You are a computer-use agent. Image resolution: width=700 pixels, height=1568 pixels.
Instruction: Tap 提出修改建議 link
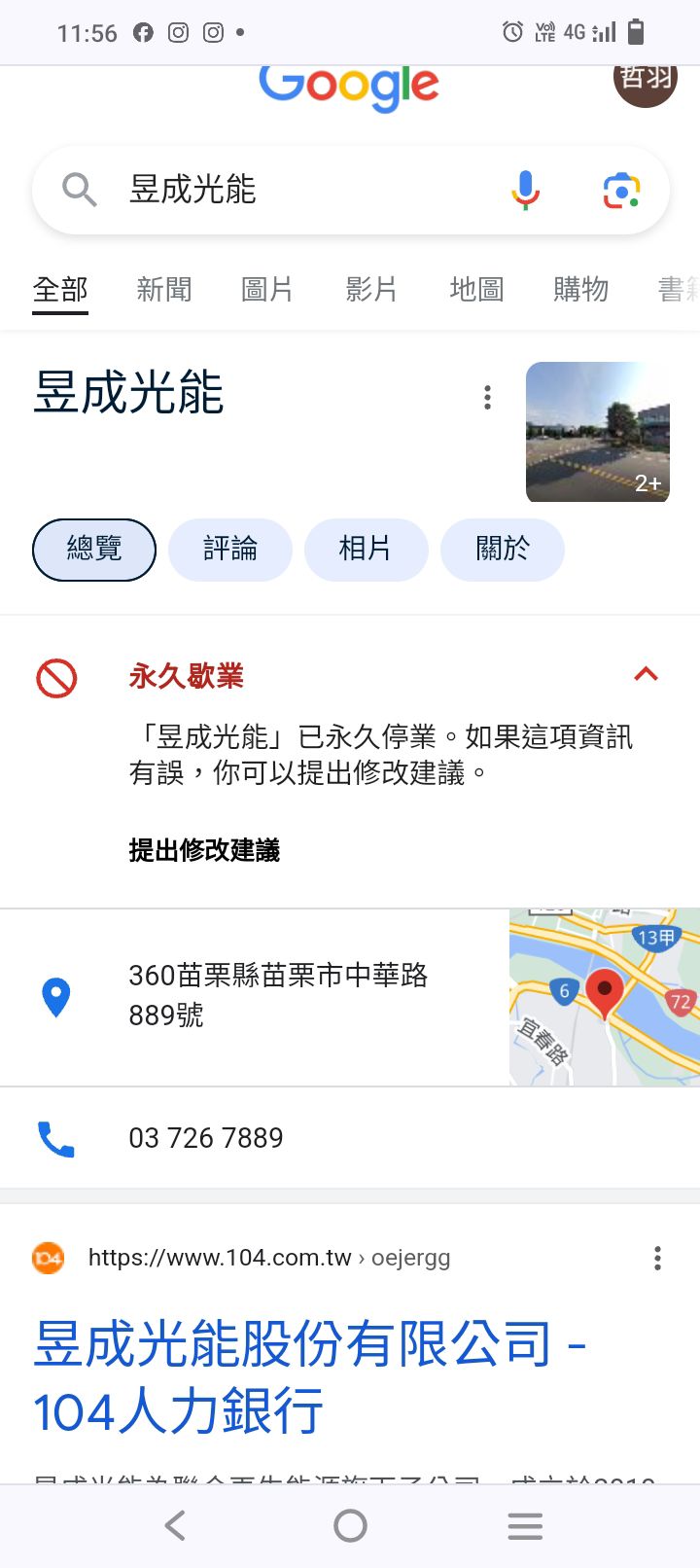(204, 850)
